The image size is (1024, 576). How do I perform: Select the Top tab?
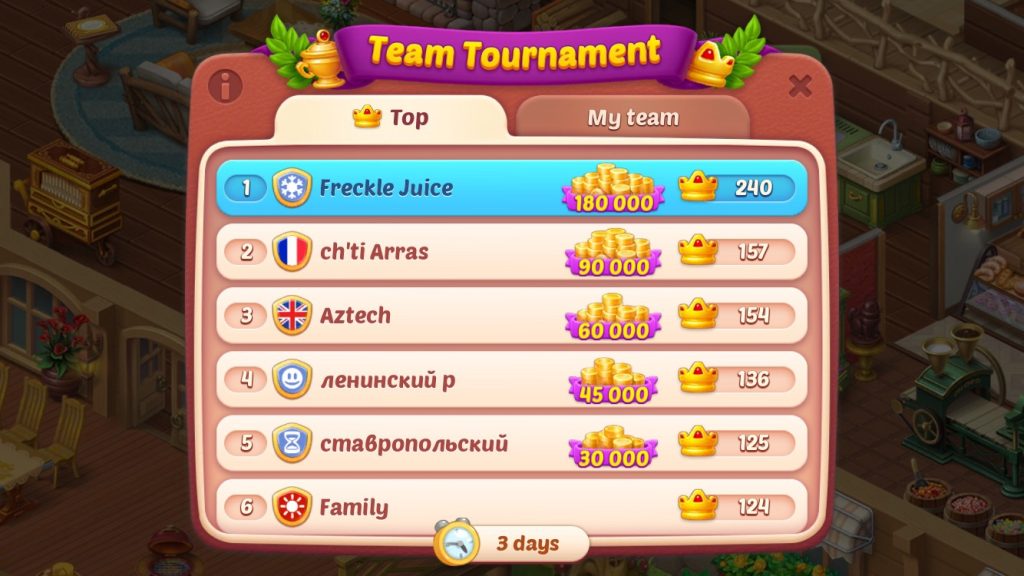pos(391,118)
